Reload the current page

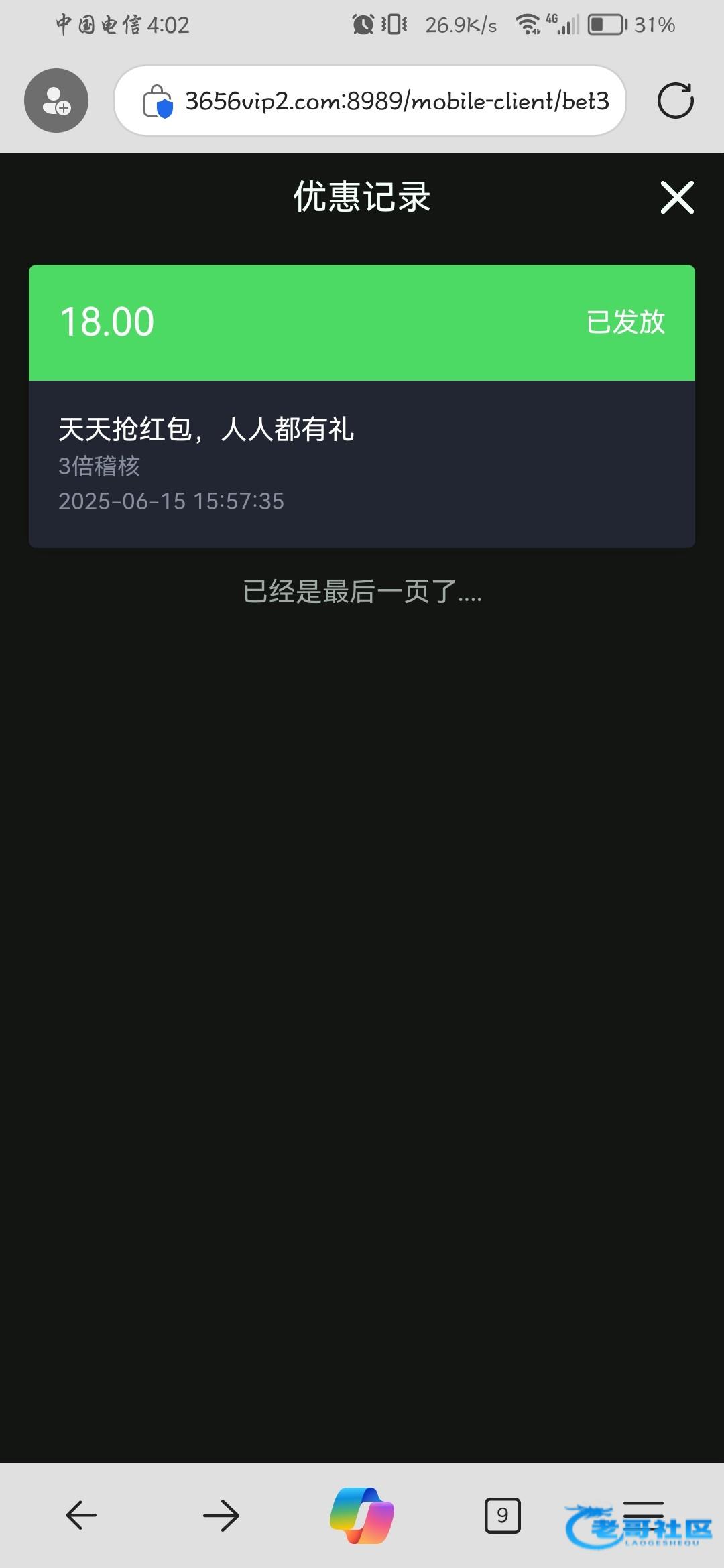[675, 101]
